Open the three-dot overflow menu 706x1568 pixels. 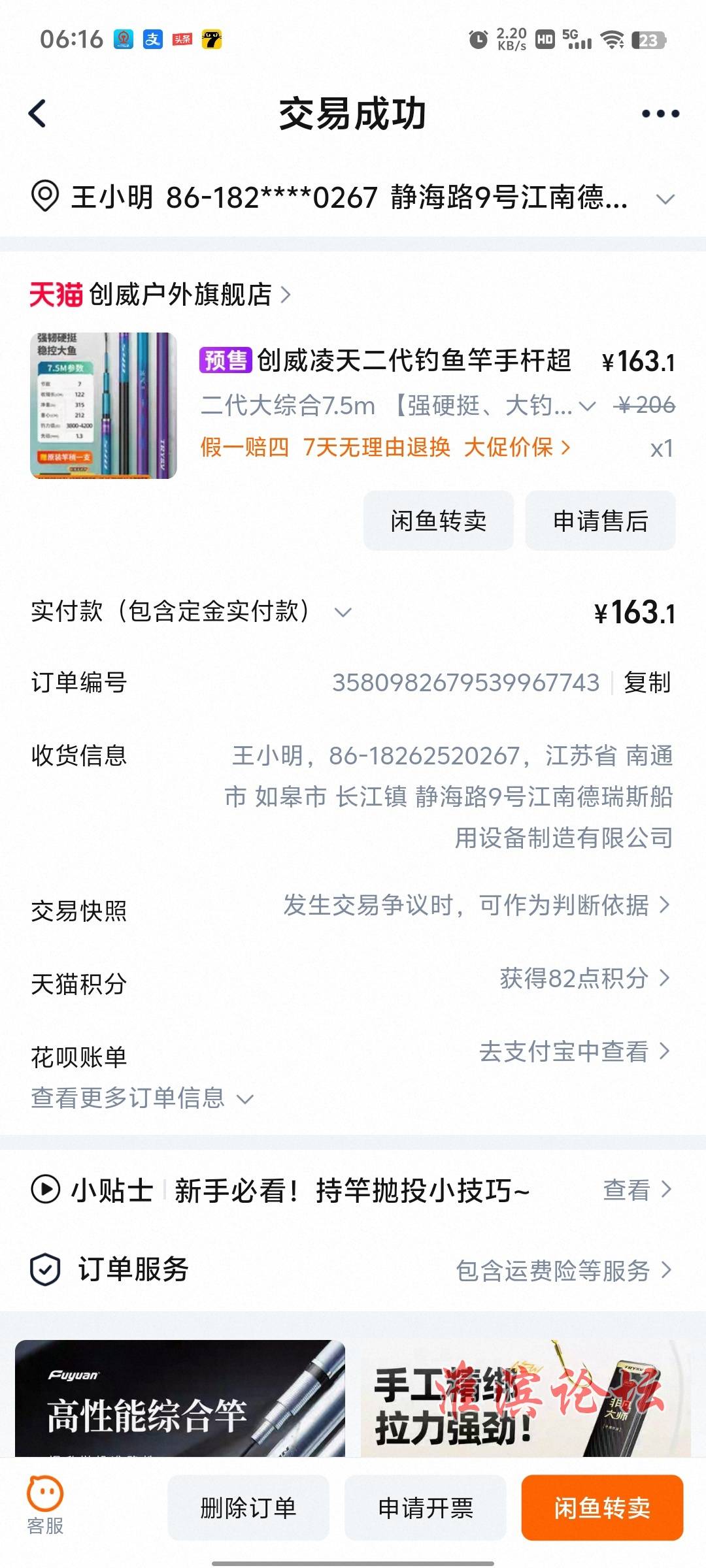660,114
